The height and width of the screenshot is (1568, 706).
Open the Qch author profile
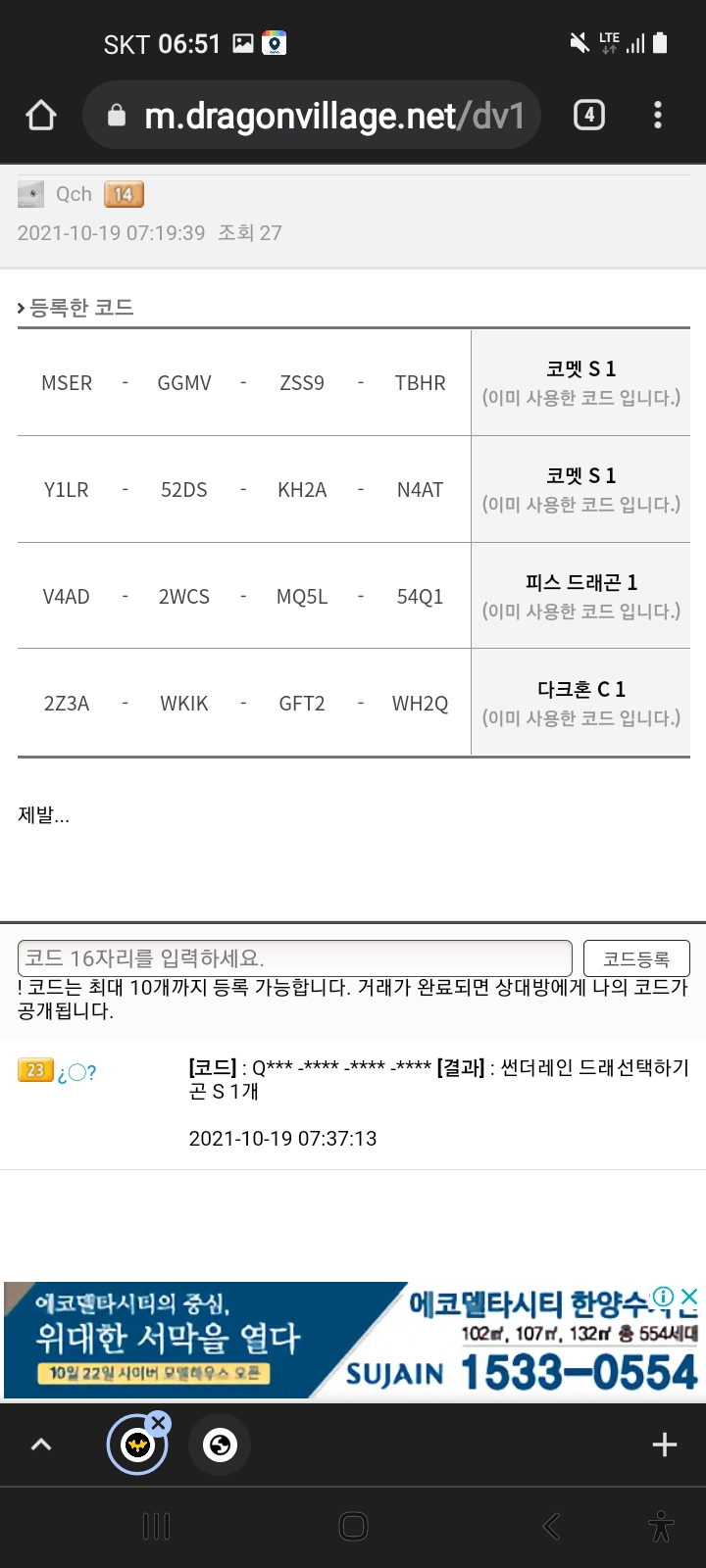74,194
